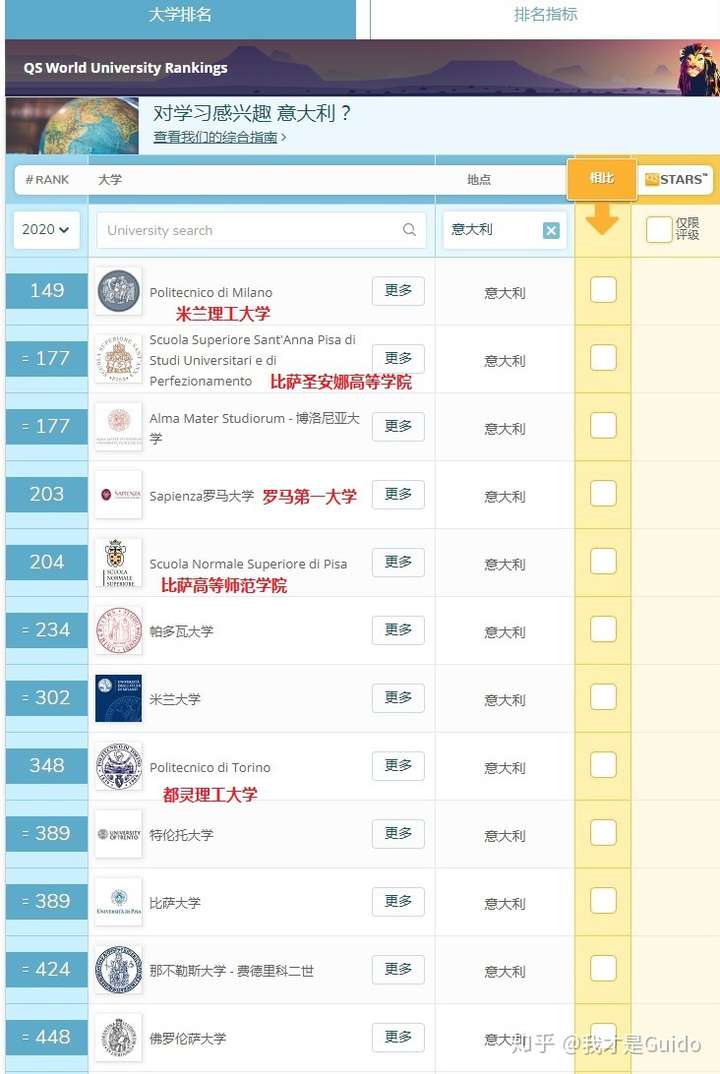This screenshot has height=1074, width=720.
Task: Select compare checkbox for Politecnico di Torino
Action: click(603, 765)
